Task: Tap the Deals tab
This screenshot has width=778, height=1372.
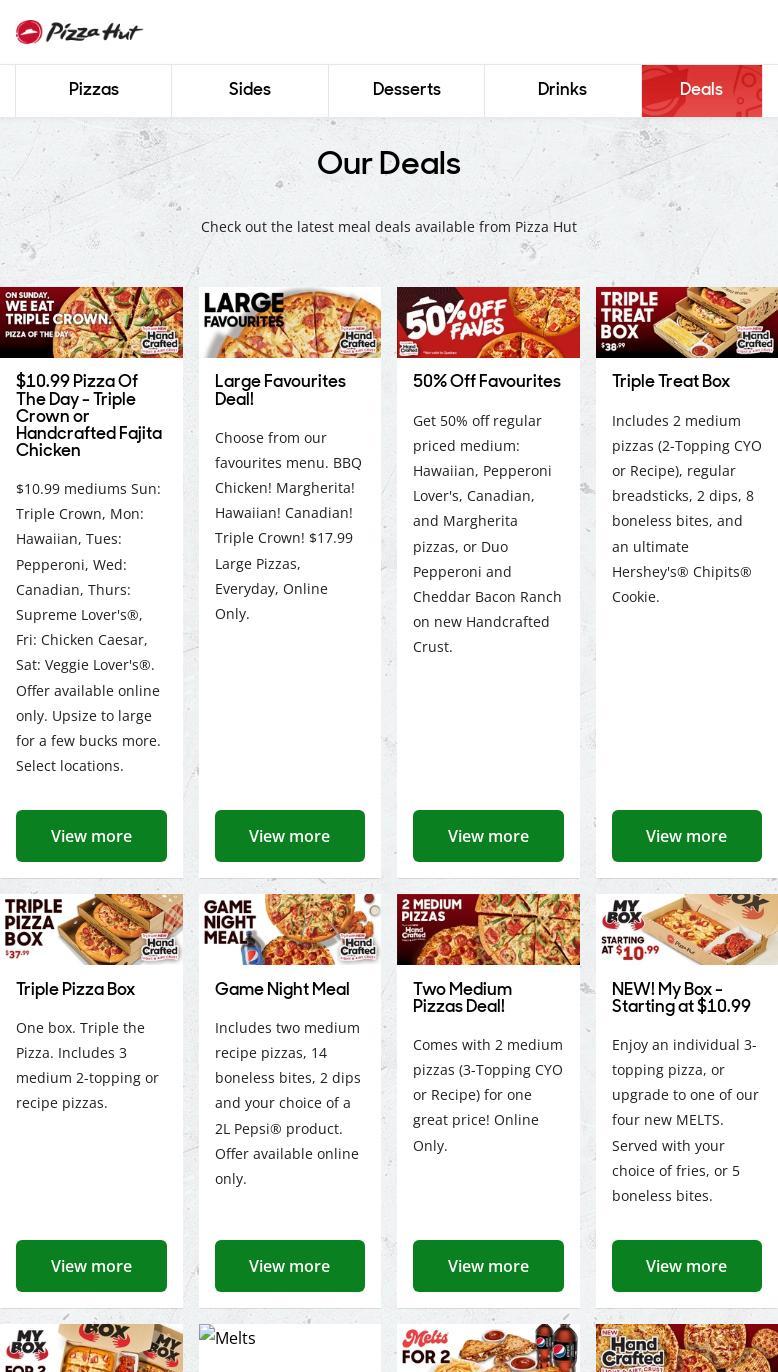Action: pos(701,90)
